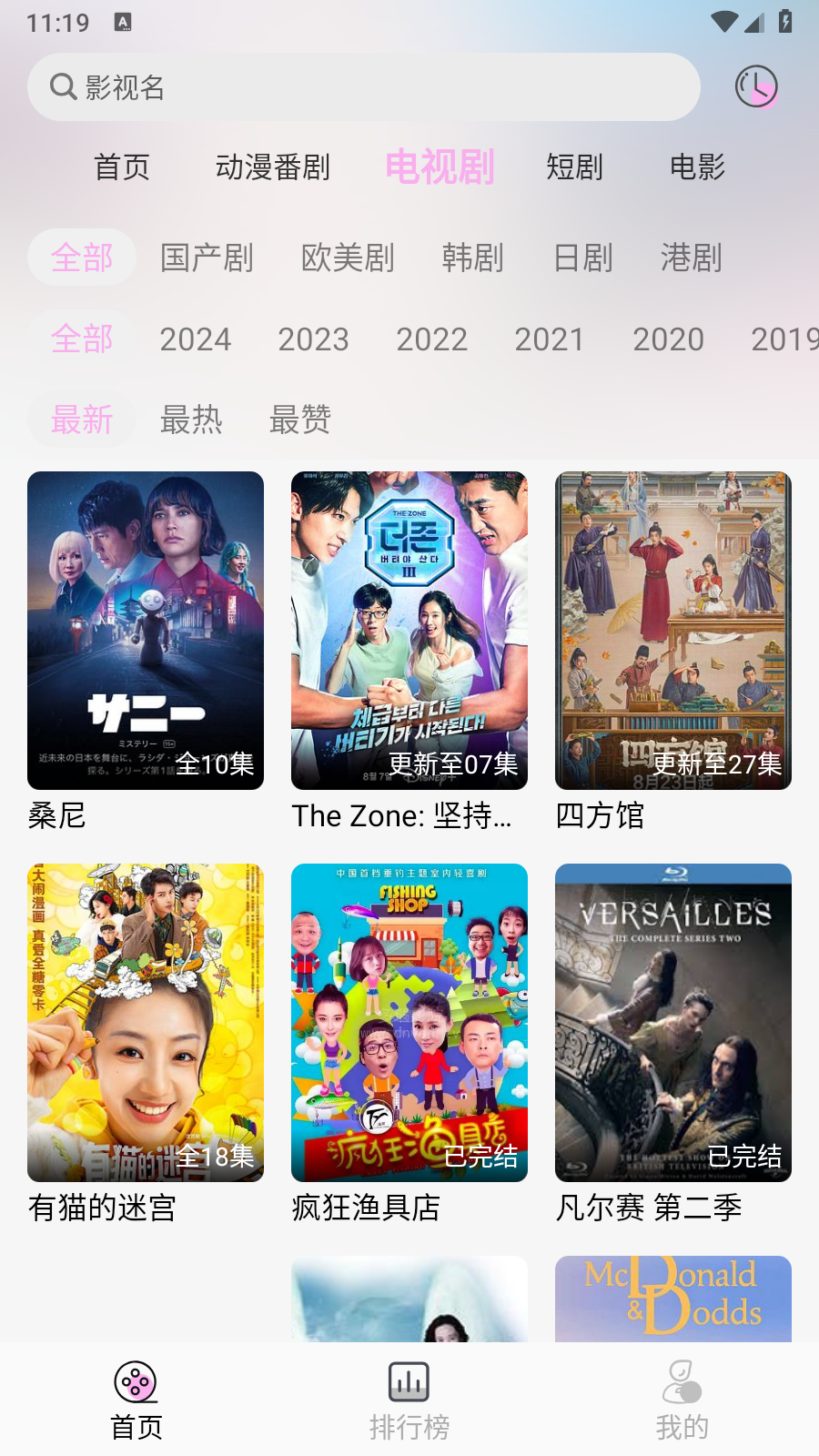Viewport: 819px width, 1456px height.
Task: Tap the 影视名 search field
Action: click(364, 87)
